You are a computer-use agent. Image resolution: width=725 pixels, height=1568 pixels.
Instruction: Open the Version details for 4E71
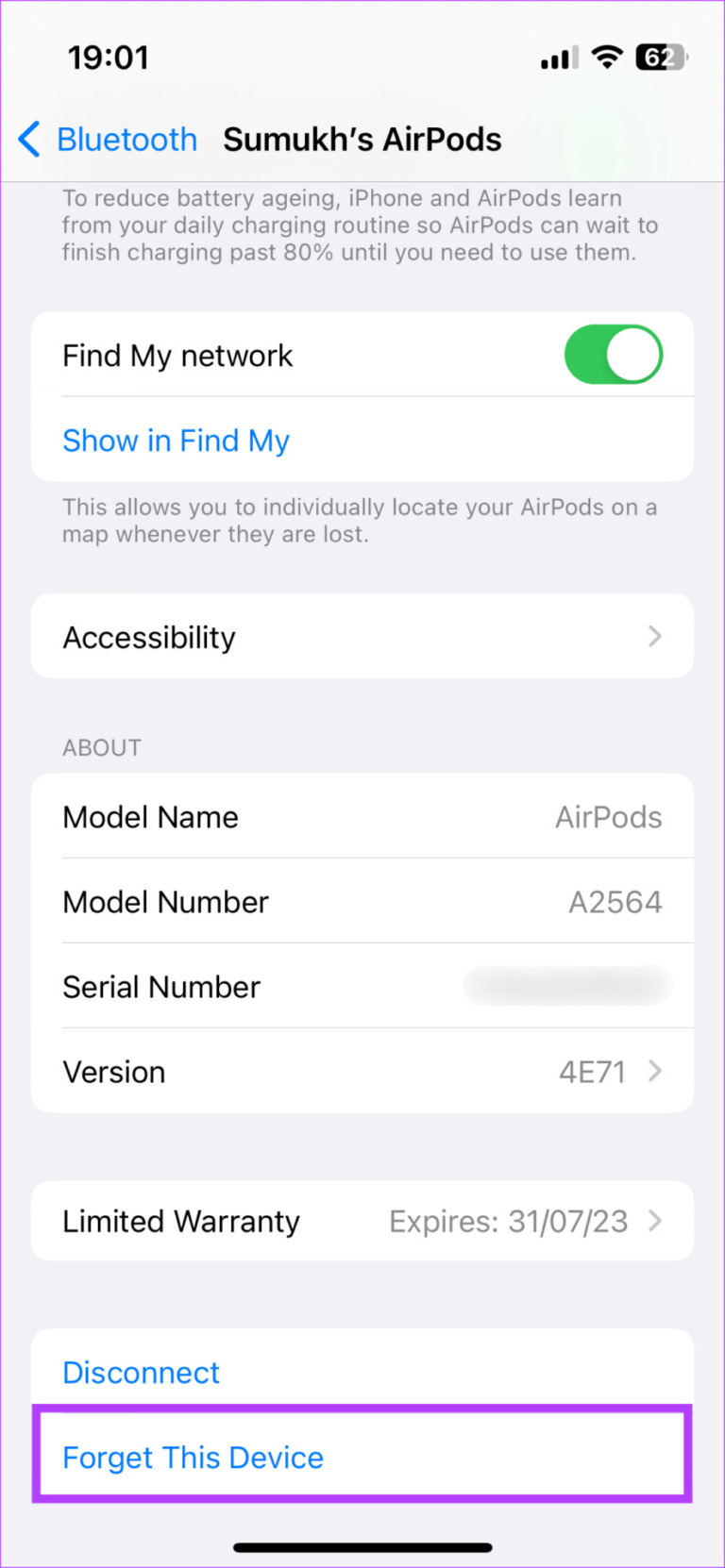point(362,1071)
